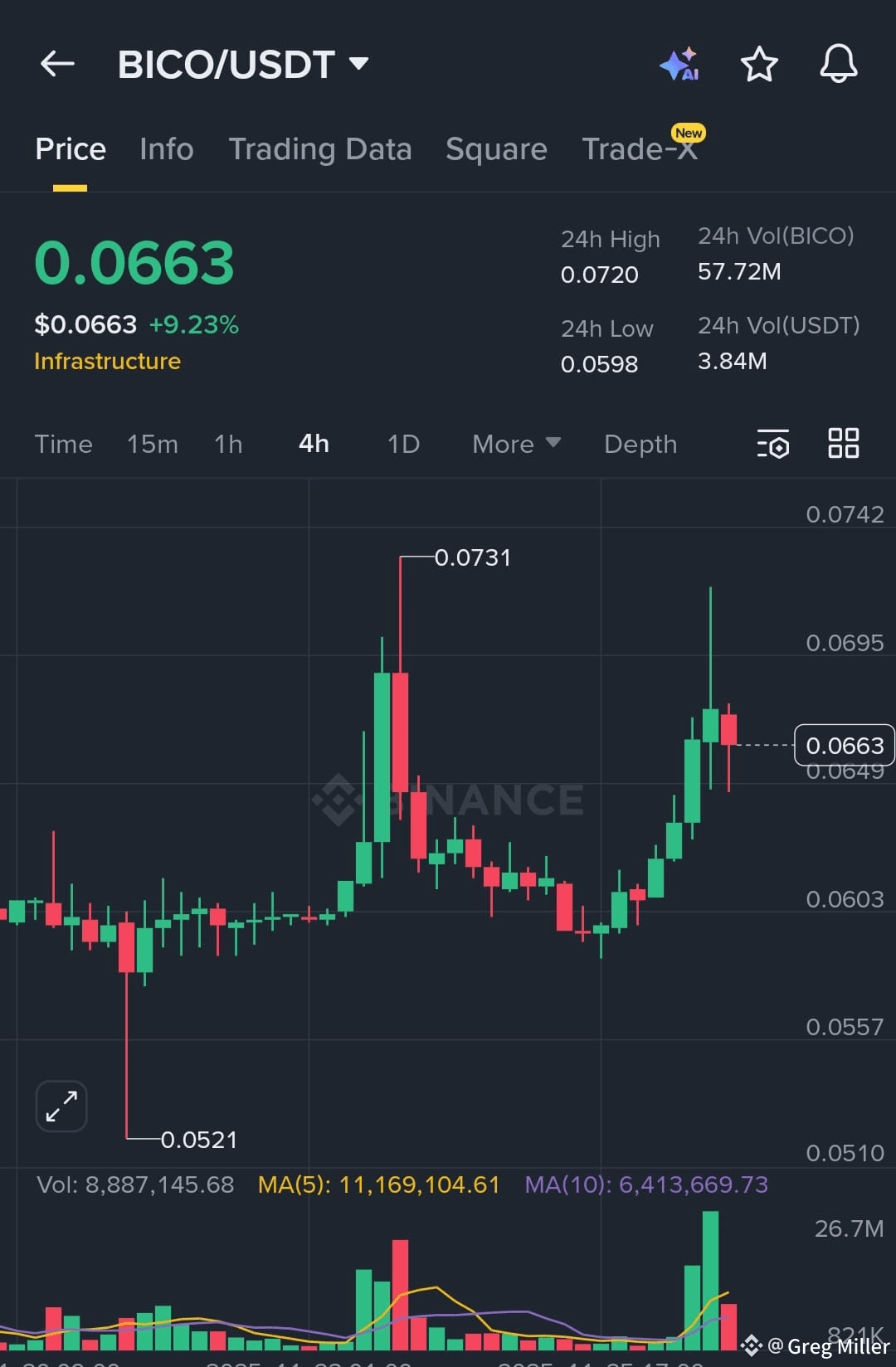
Task: Toggle the 1h candlestick interval
Action: [227, 445]
